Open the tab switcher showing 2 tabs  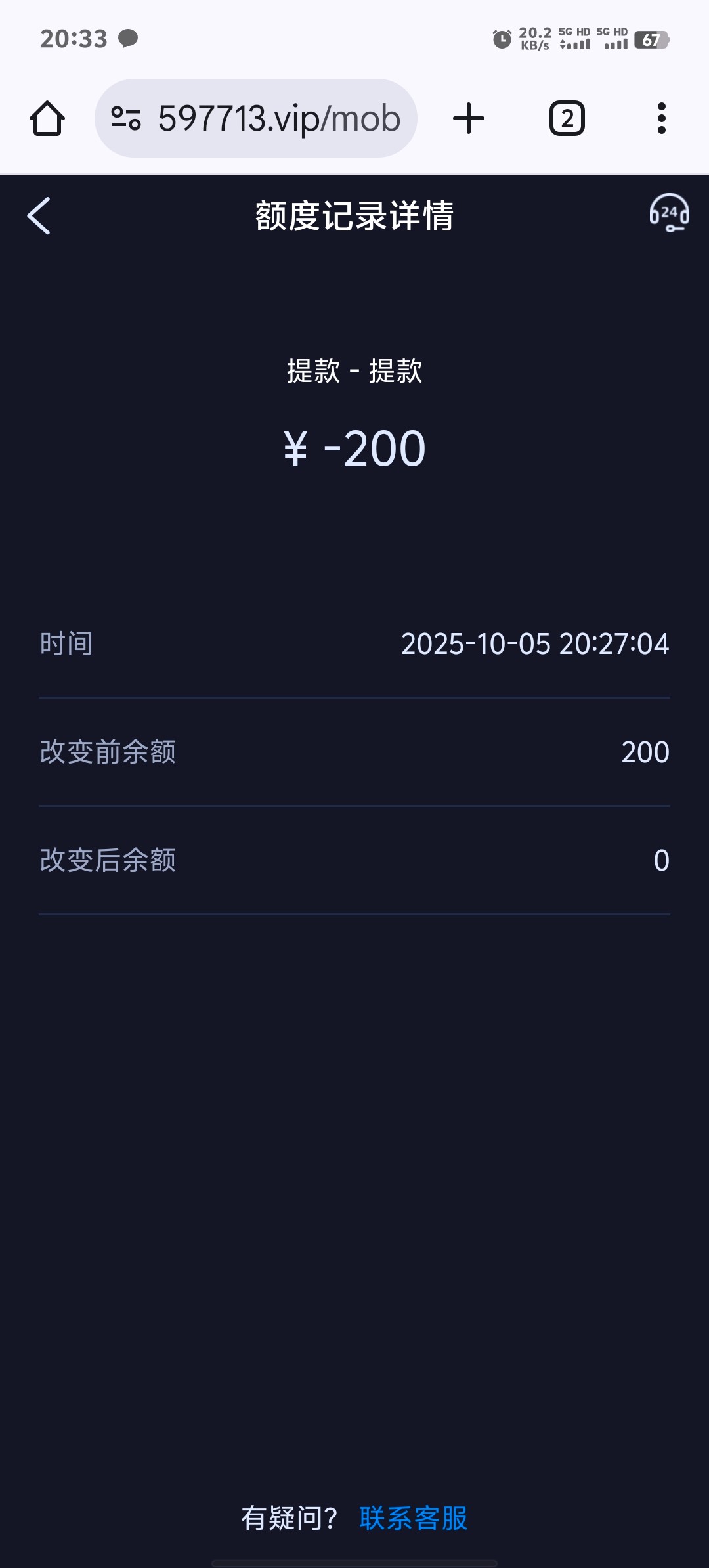pos(566,119)
